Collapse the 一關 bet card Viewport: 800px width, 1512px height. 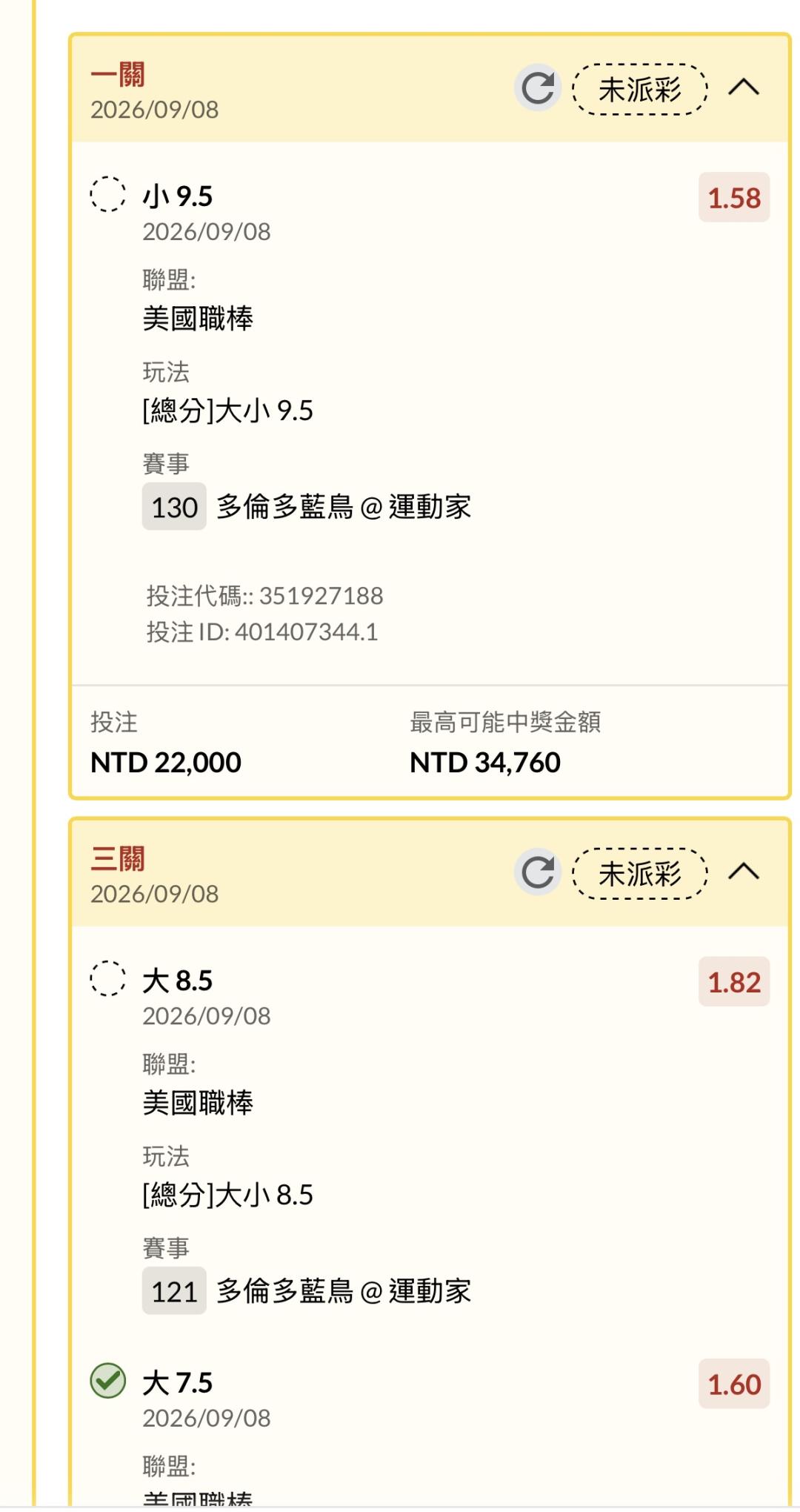coord(744,88)
